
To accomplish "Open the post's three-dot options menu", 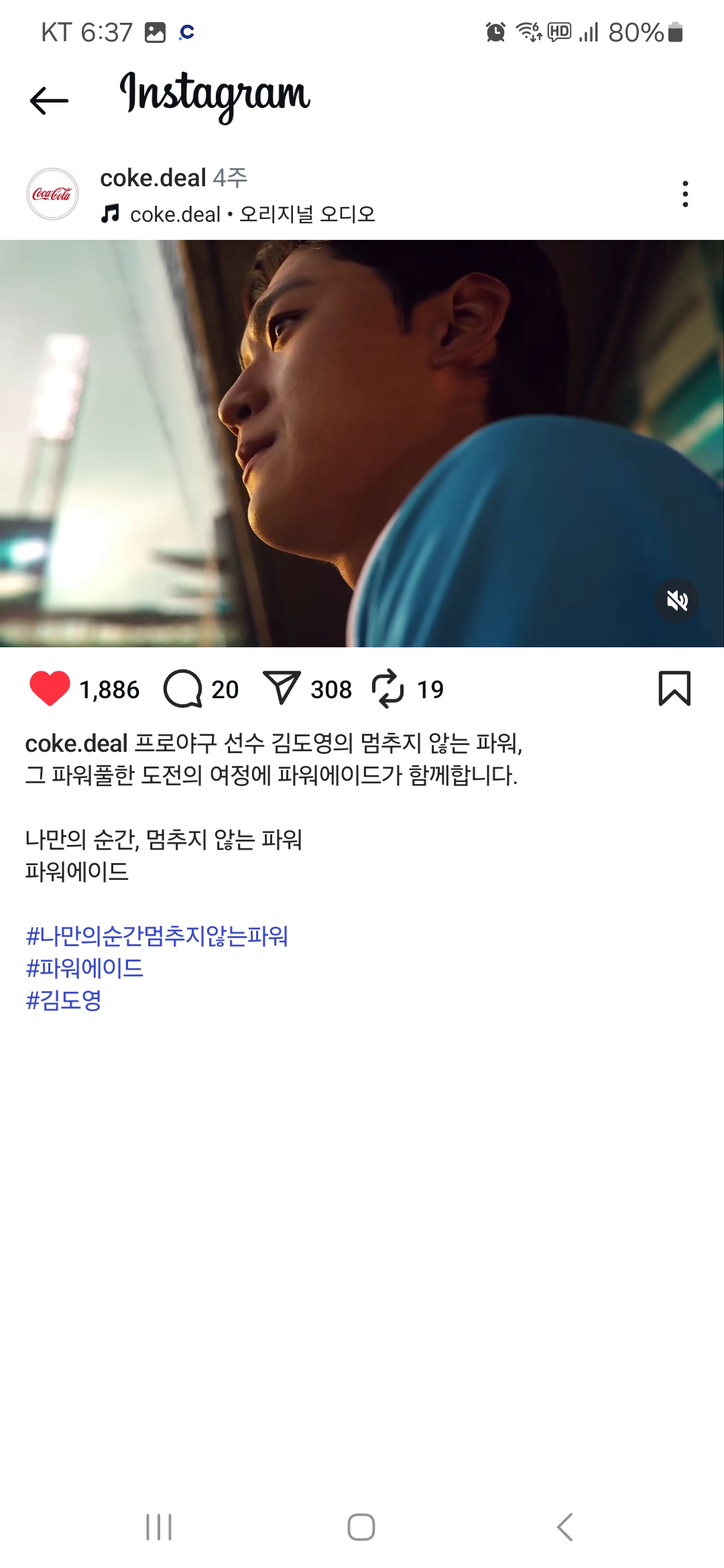I will 684,194.
